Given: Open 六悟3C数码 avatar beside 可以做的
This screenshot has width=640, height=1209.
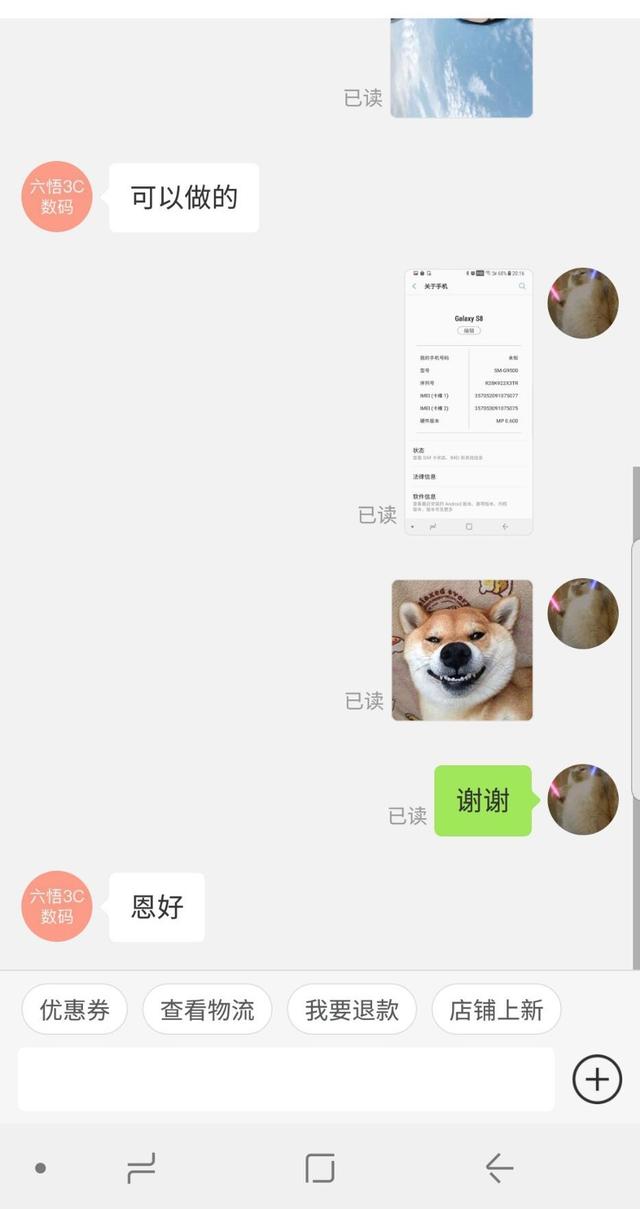Looking at the screenshot, I should point(57,196).
